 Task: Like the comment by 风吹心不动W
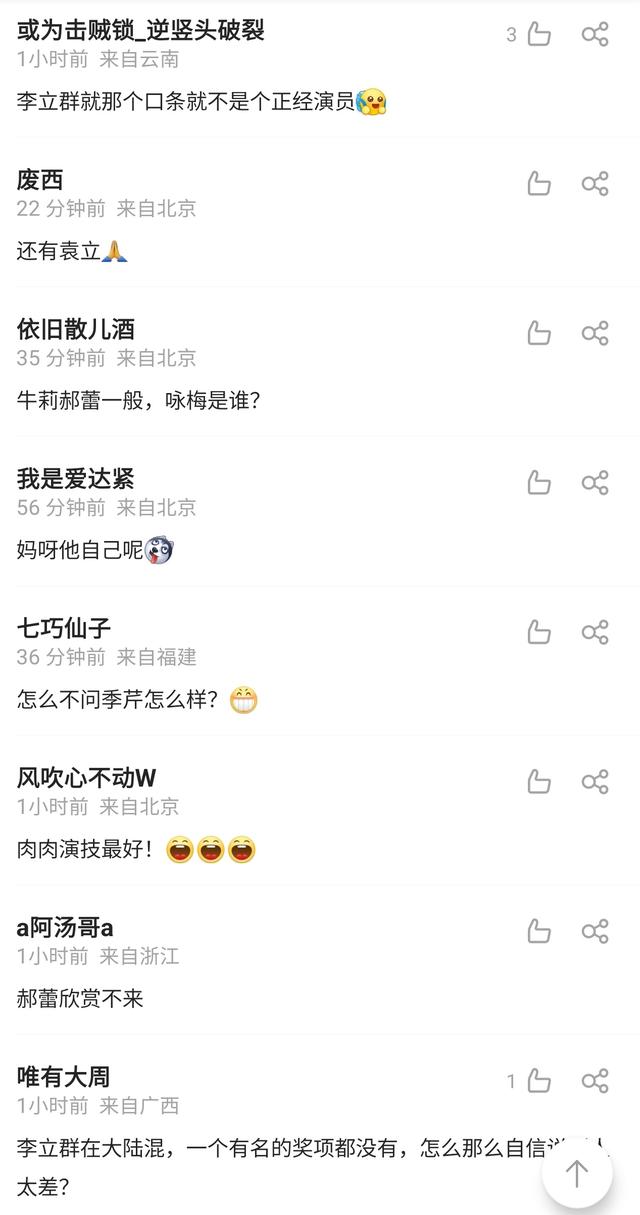pos(539,781)
